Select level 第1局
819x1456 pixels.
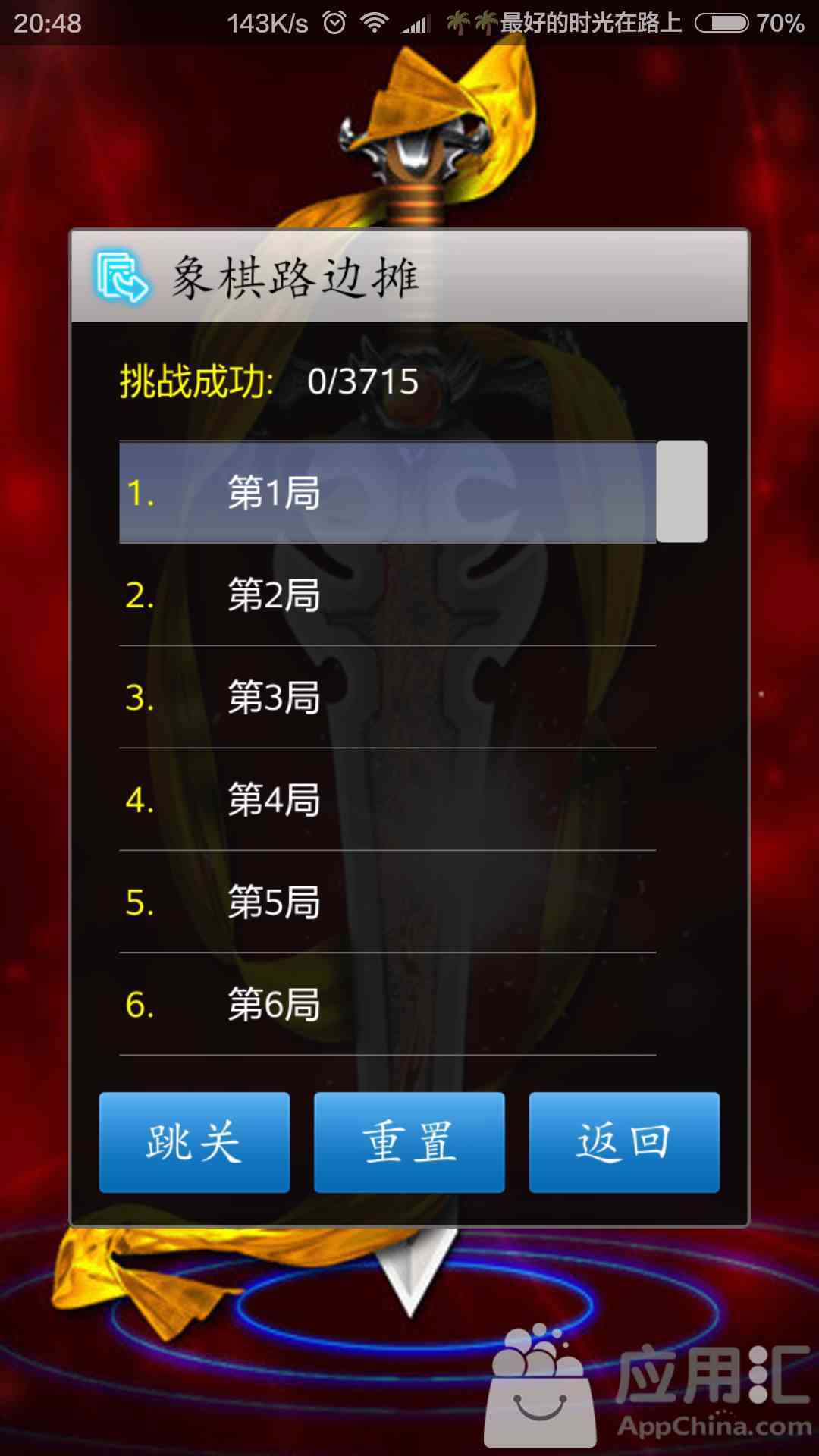[387, 493]
